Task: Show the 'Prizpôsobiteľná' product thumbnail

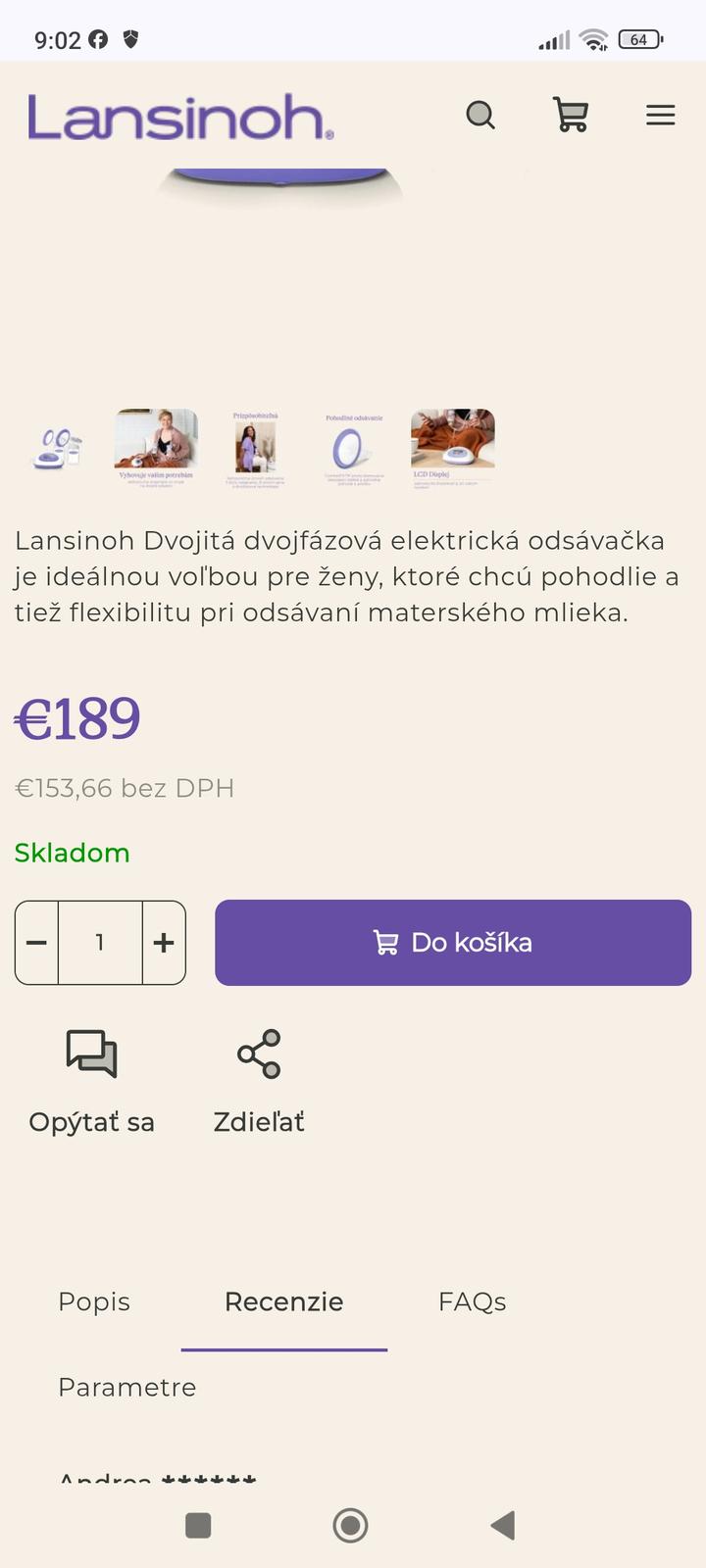Action: (256, 449)
